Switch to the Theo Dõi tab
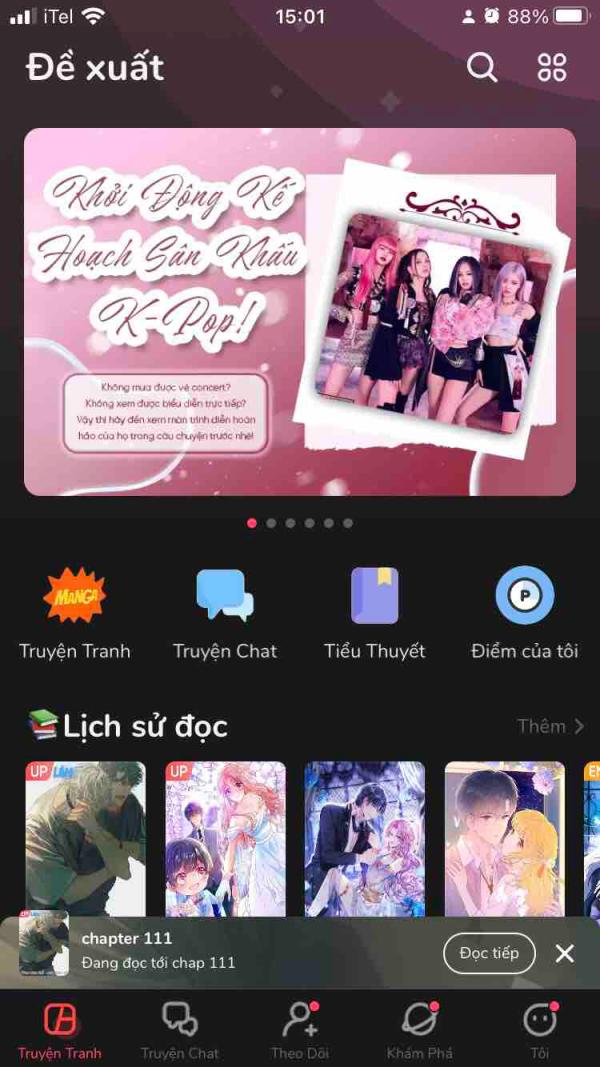The image size is (600, 1067). tap(300, 1030)
